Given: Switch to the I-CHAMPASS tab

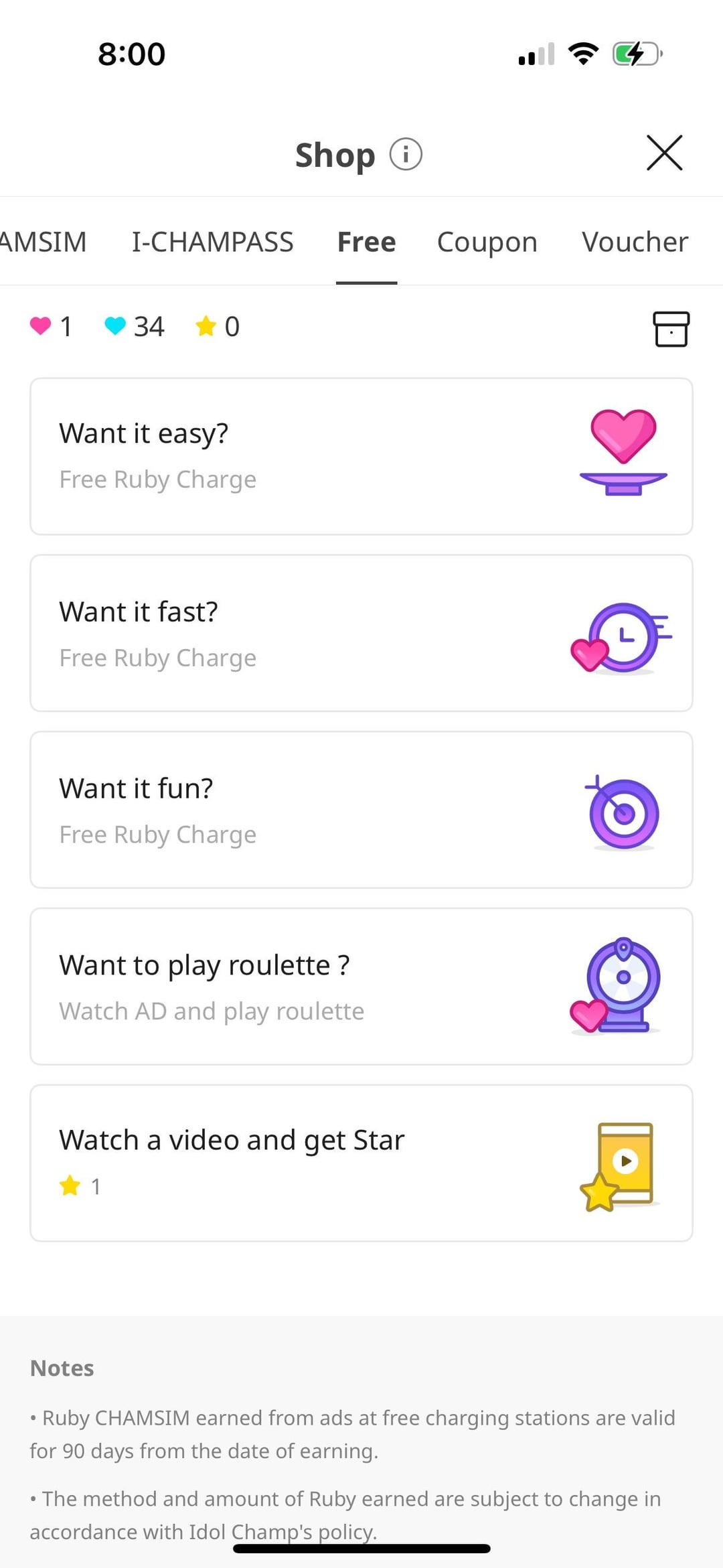Looking at the screenshot, I should coord(212,242).
